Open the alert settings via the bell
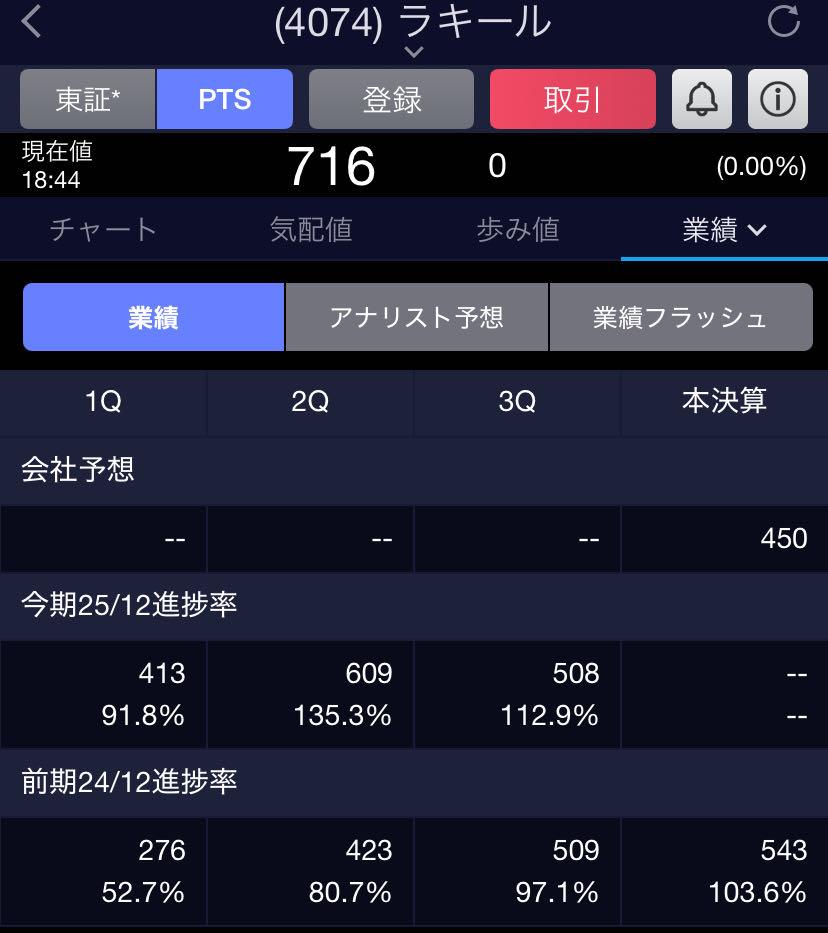828x933 pixels. point(701,98)
